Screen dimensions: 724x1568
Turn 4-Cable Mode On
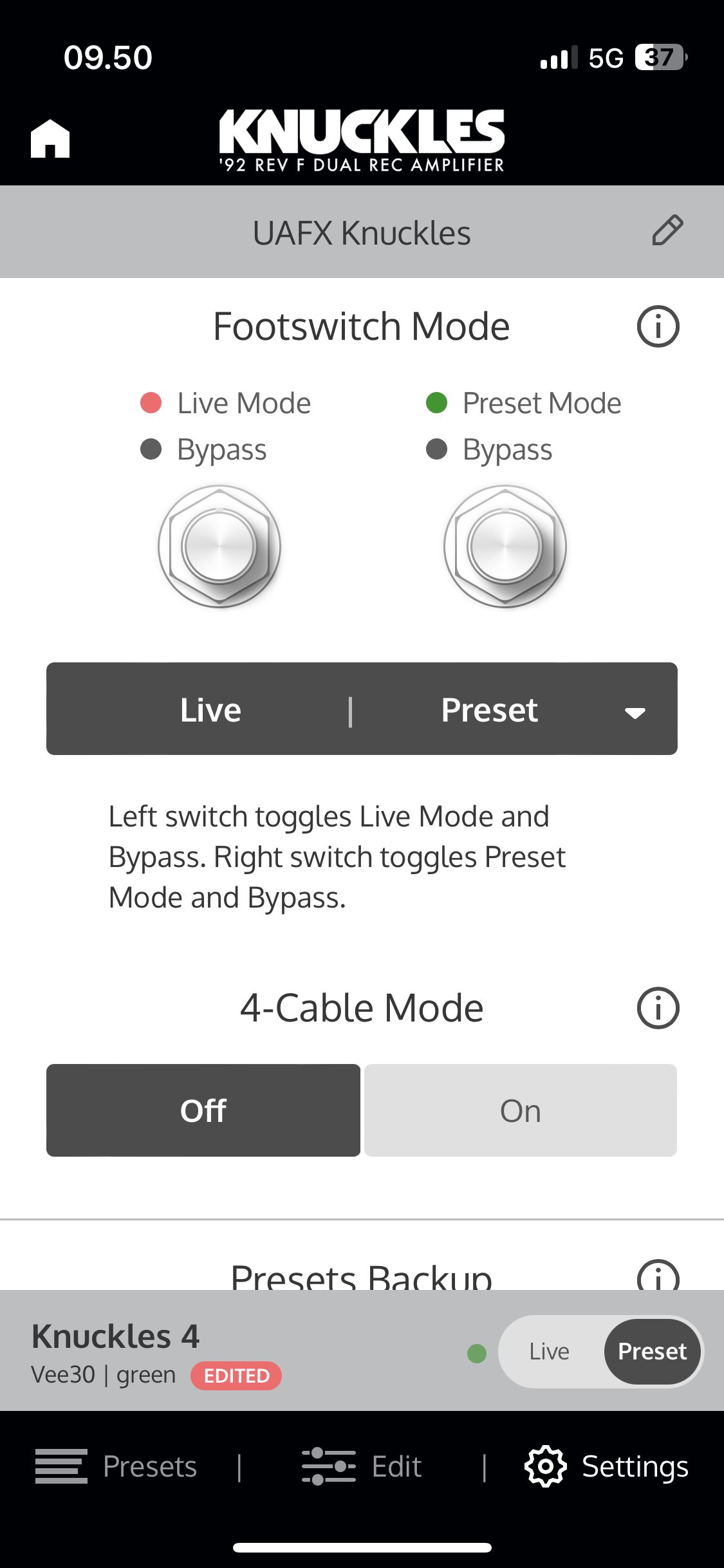pos(520,1110)
